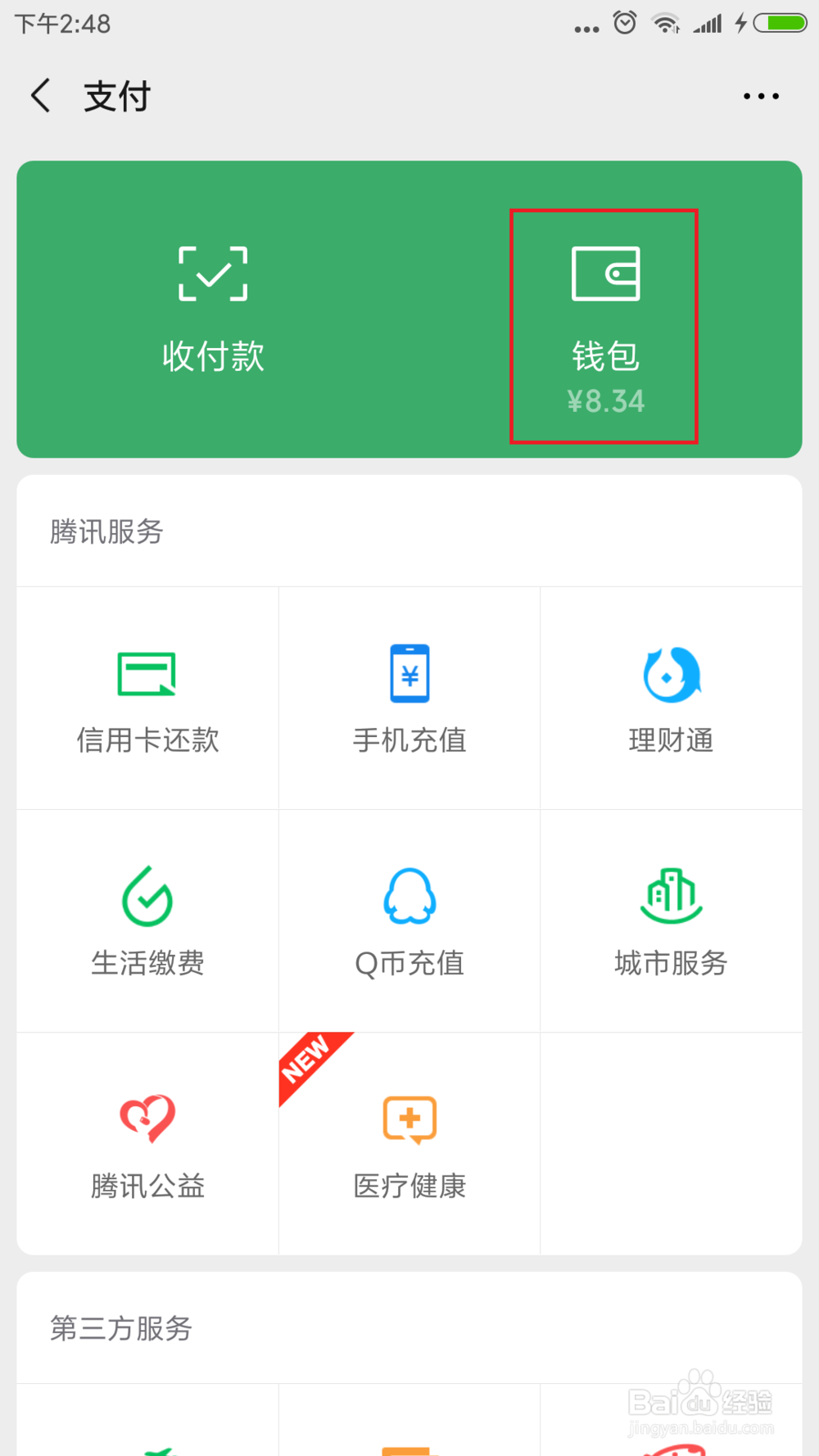Viewport: 819px width, 1456px height.
Task: Tap the 支付 page title
Action: pyautogui.click(x=116, y=95)
